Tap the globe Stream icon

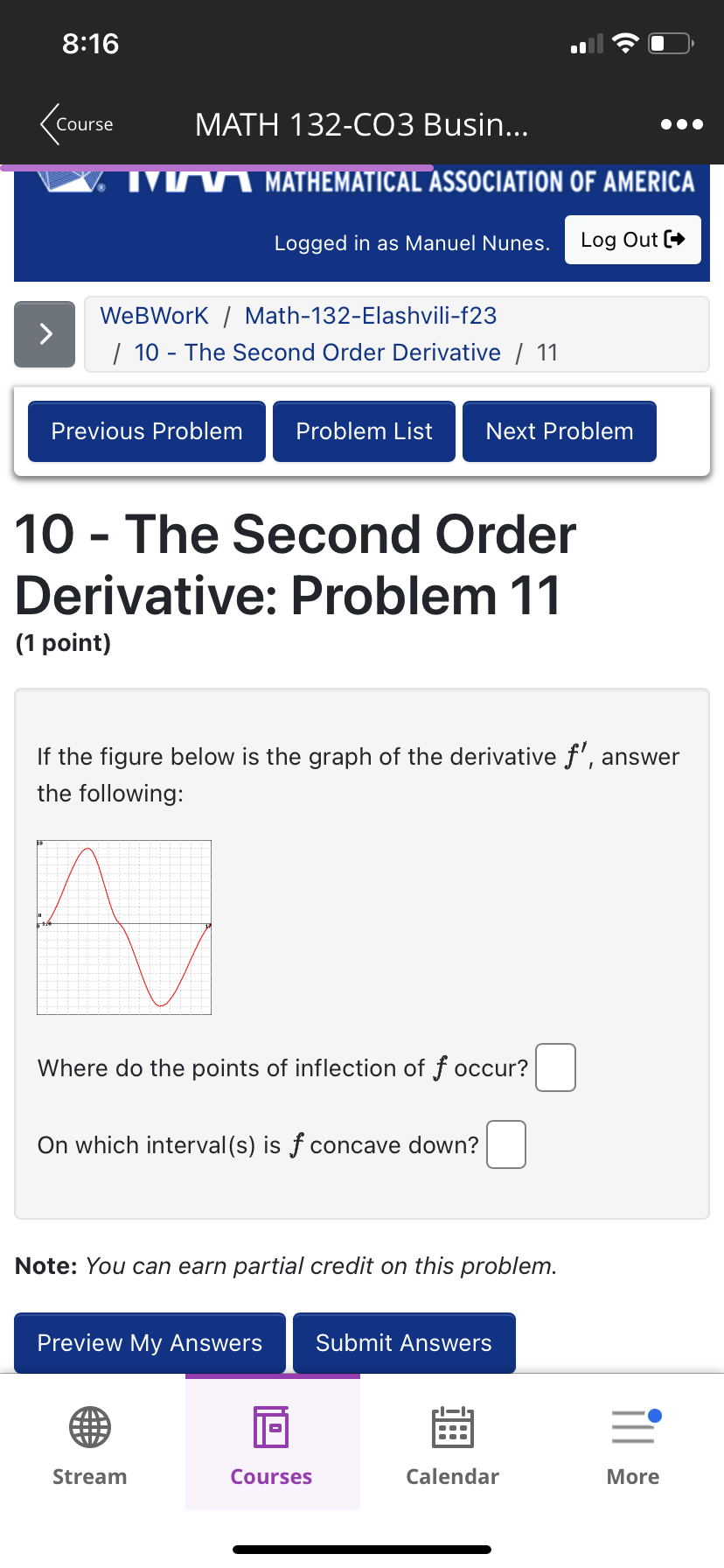tap(88, 1425)
